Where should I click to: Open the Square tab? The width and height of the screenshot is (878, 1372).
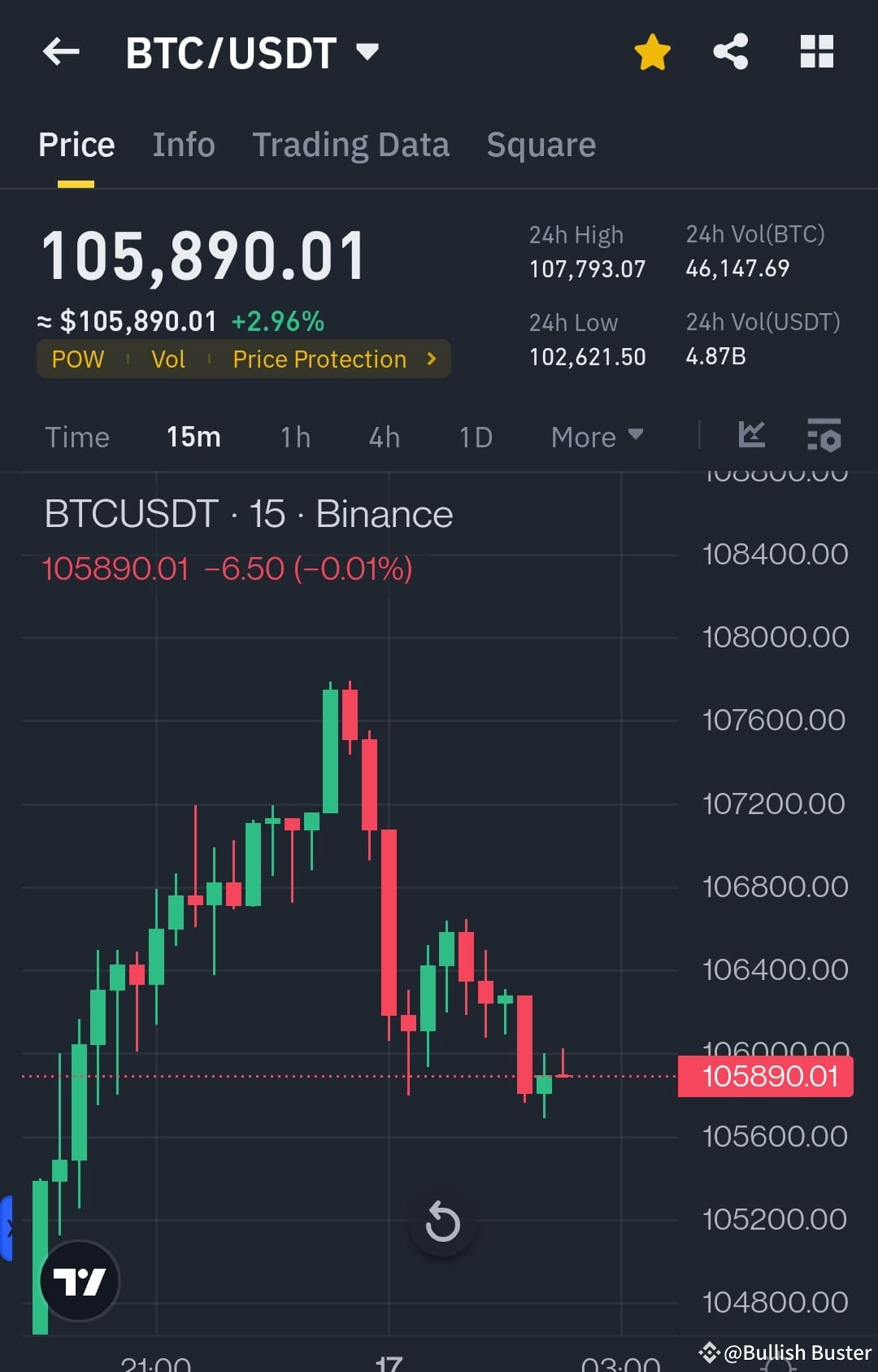tap(541, 144)
